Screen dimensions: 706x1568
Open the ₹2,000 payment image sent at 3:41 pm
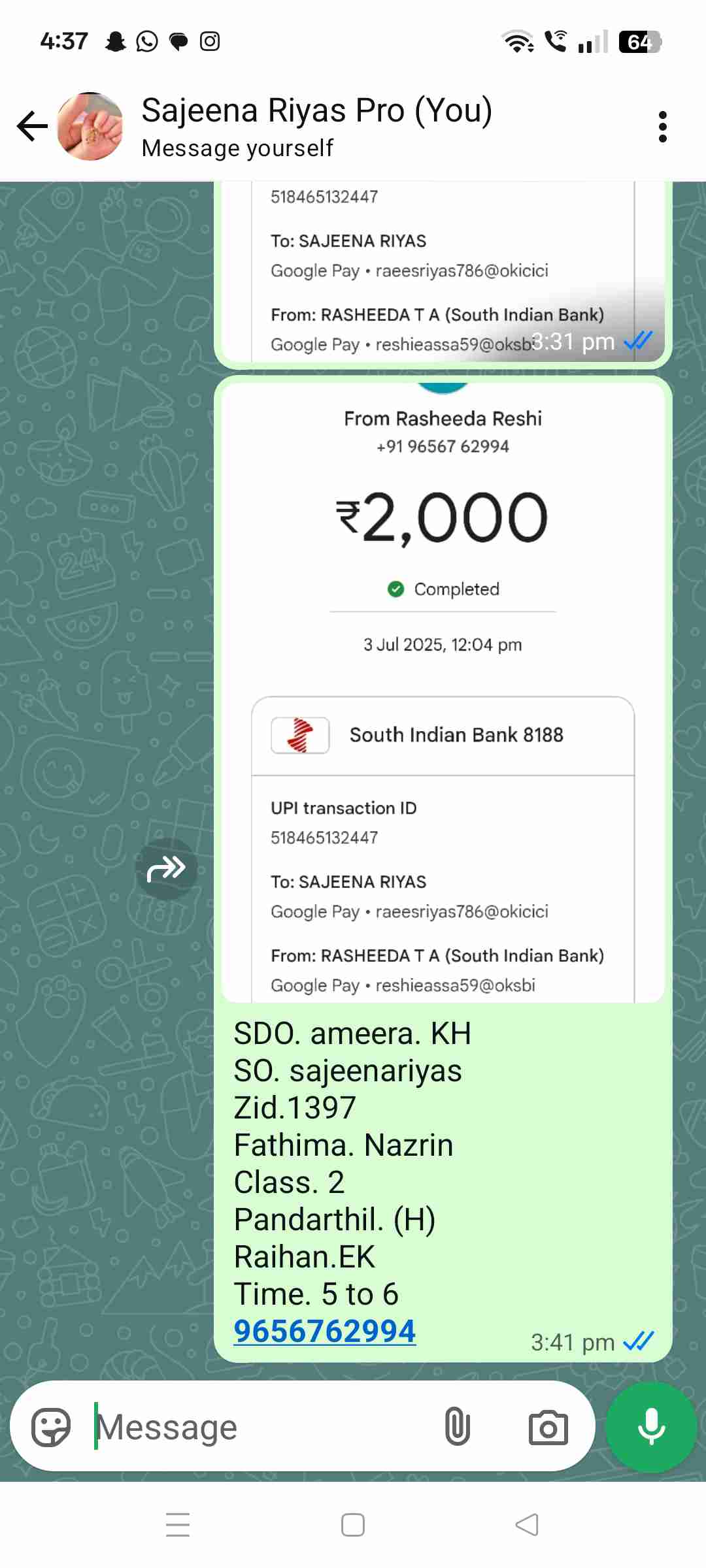coord(443,693)
